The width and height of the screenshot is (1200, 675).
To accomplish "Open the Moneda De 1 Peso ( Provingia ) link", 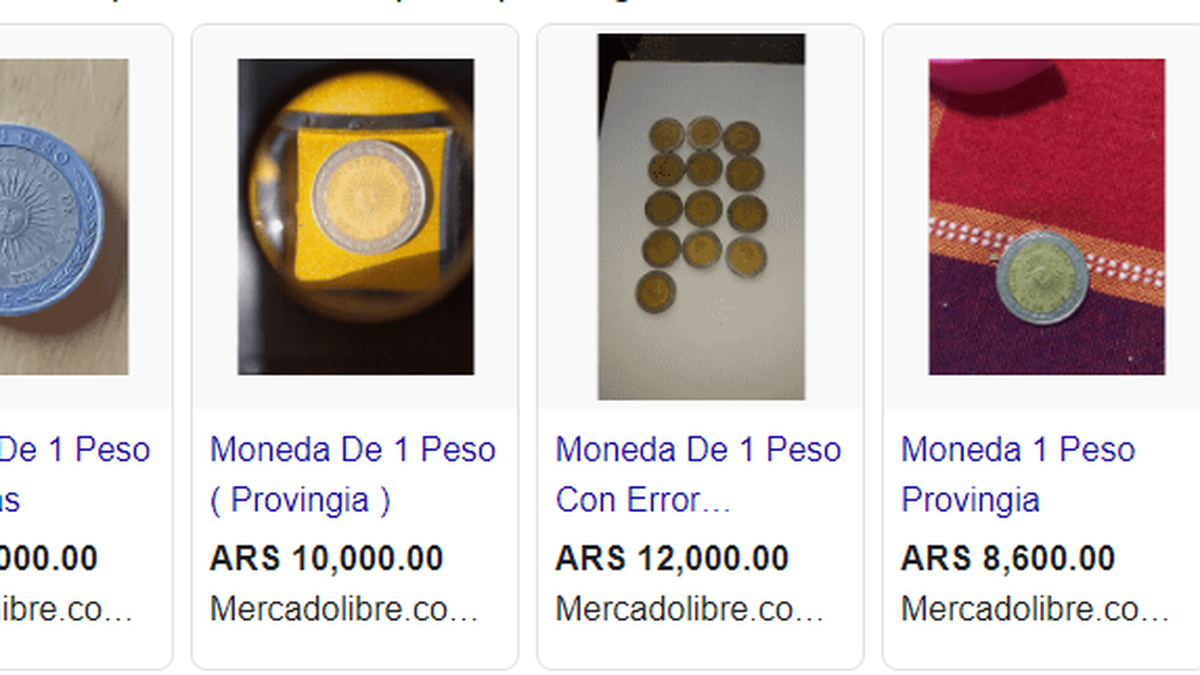I will 353,474.
